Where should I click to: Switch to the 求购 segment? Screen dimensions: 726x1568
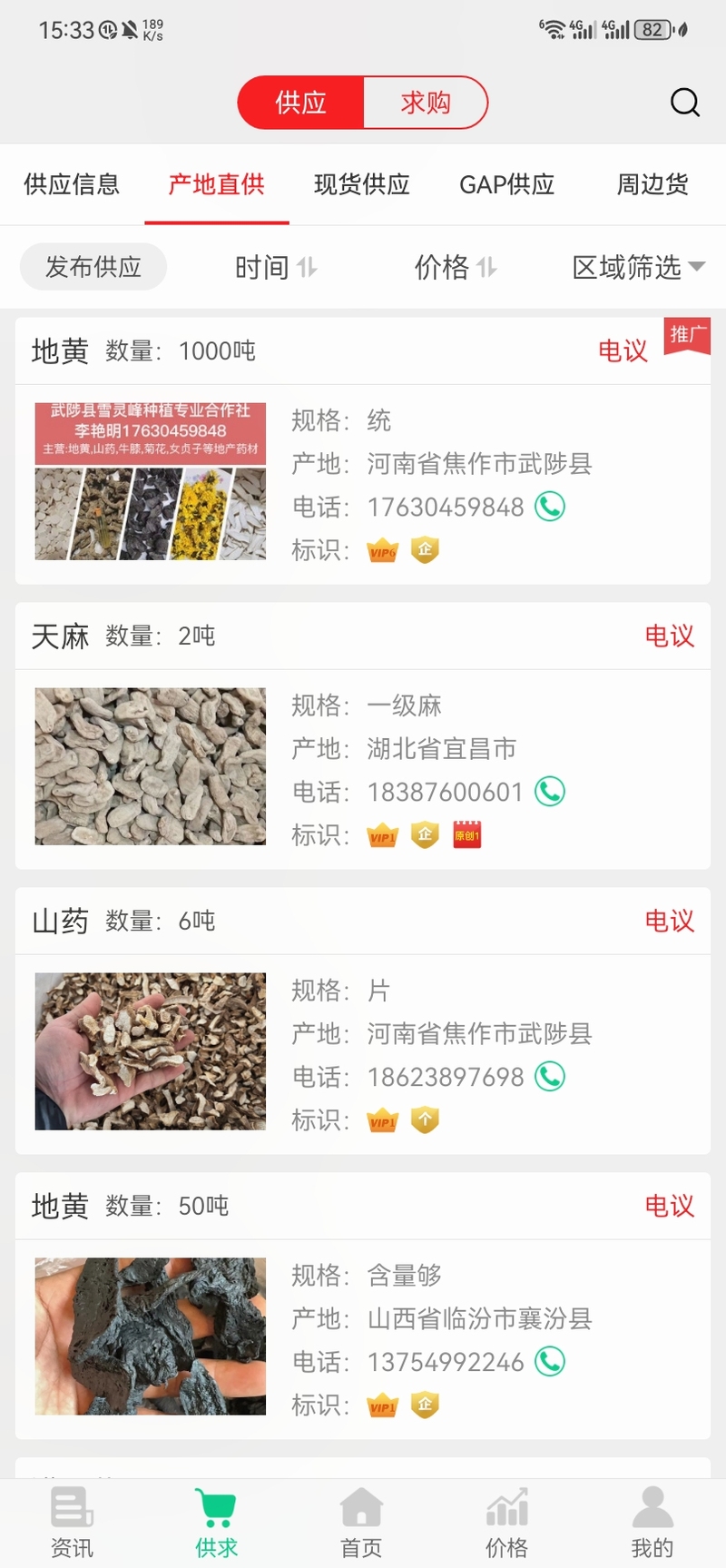pyautogui.click(x=425, y=103)
